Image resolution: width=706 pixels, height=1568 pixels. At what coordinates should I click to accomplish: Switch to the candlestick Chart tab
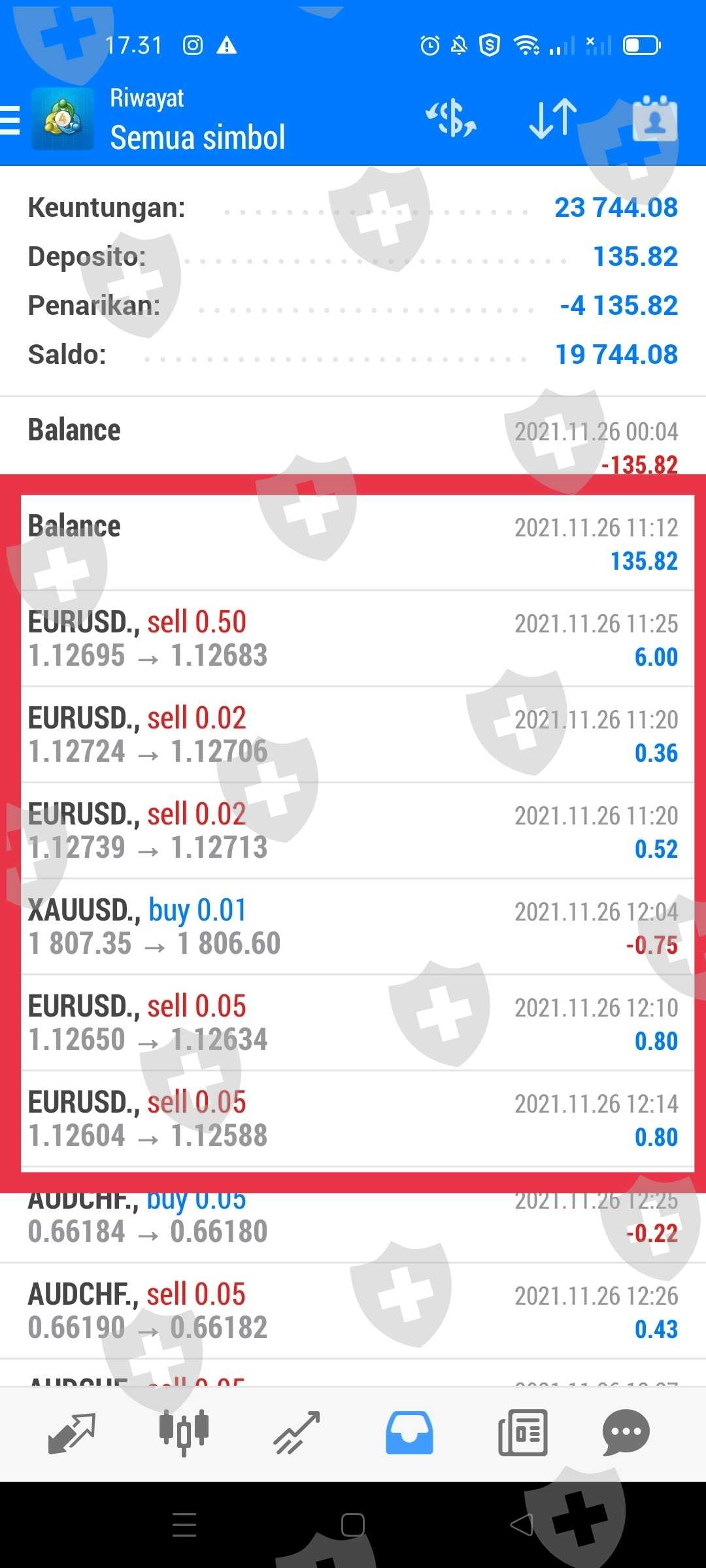(184, 1433)
